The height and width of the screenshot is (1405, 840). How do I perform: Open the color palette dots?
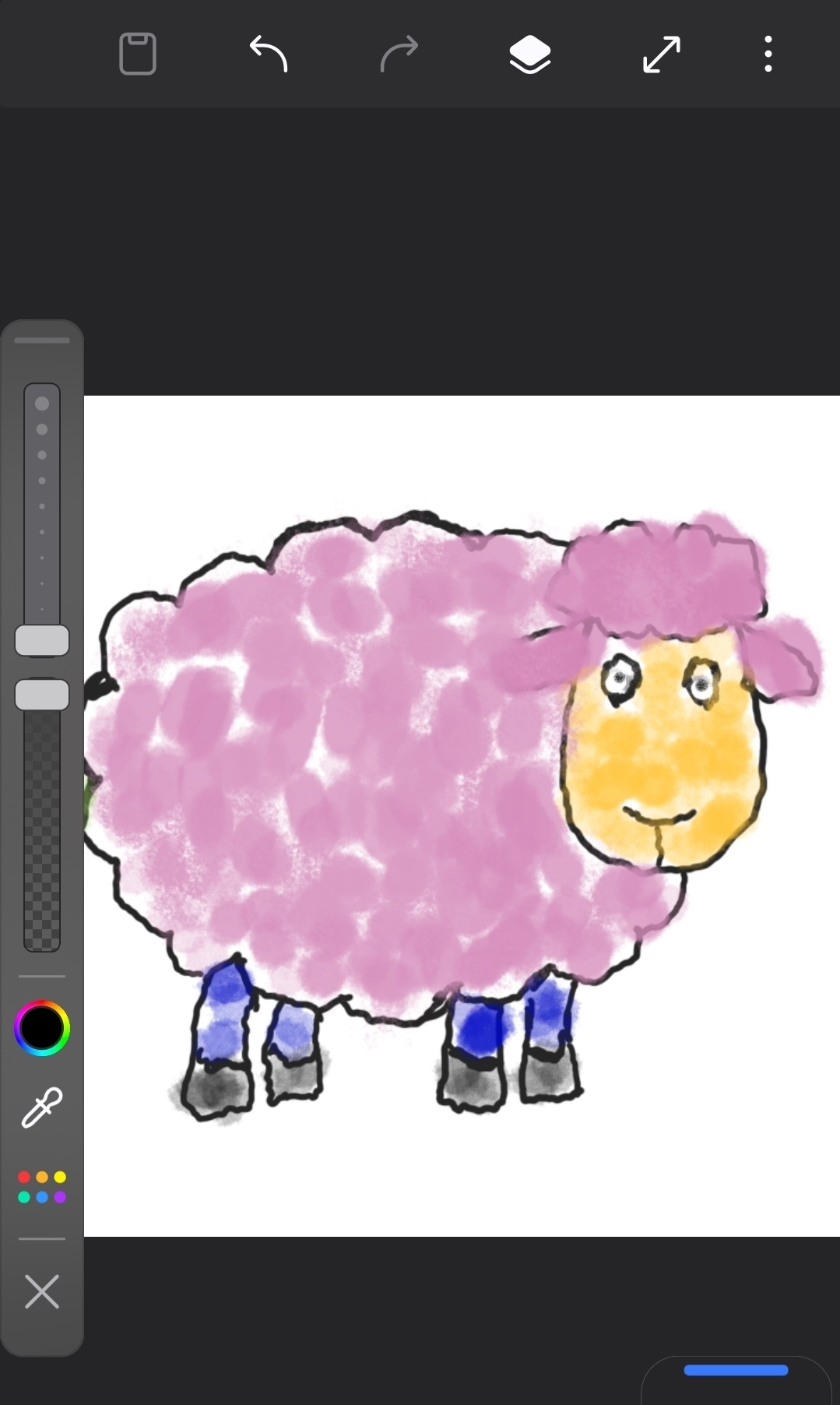42,1187
